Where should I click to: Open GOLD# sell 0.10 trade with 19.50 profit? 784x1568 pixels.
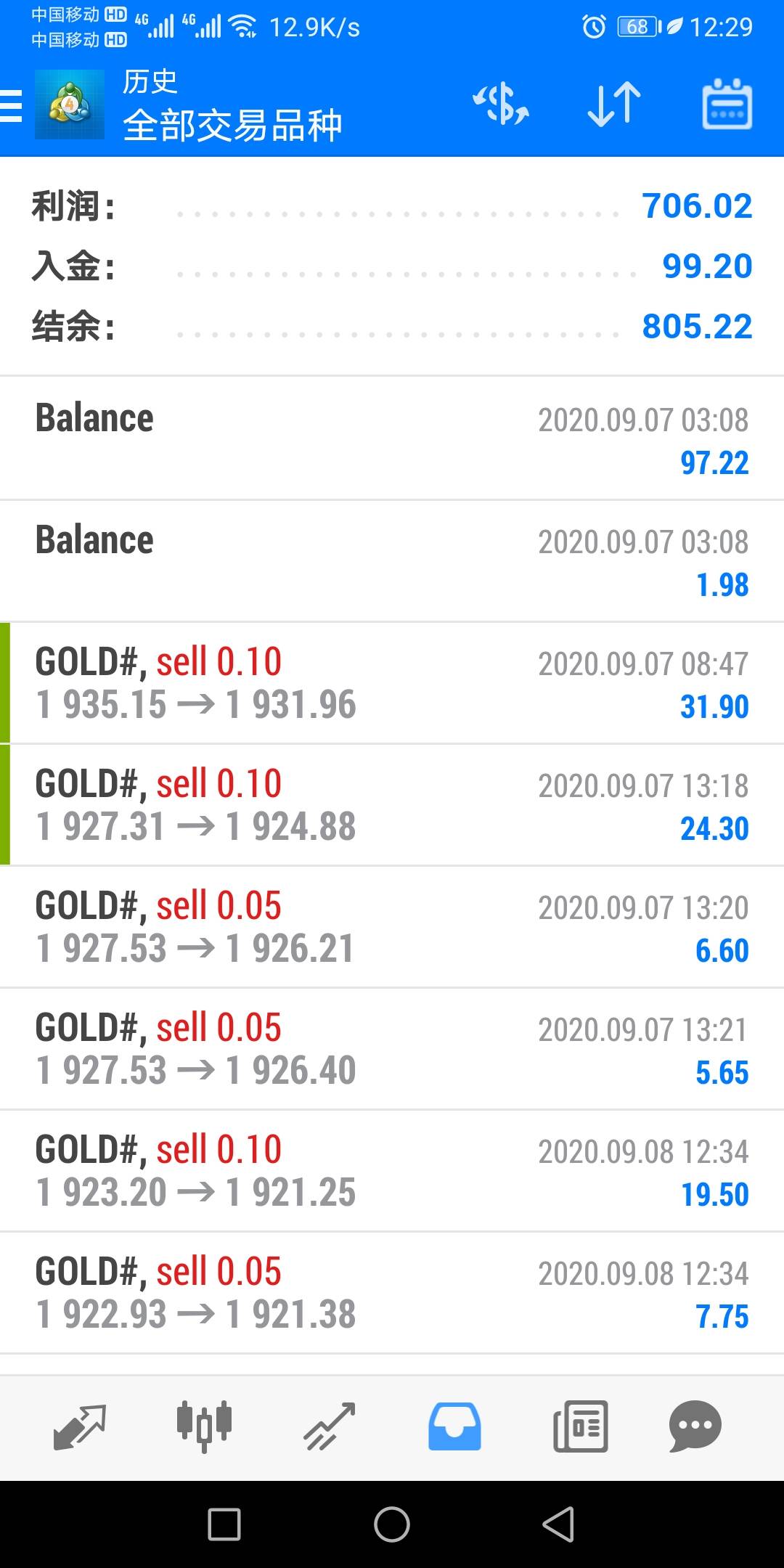pos(392,1170)
